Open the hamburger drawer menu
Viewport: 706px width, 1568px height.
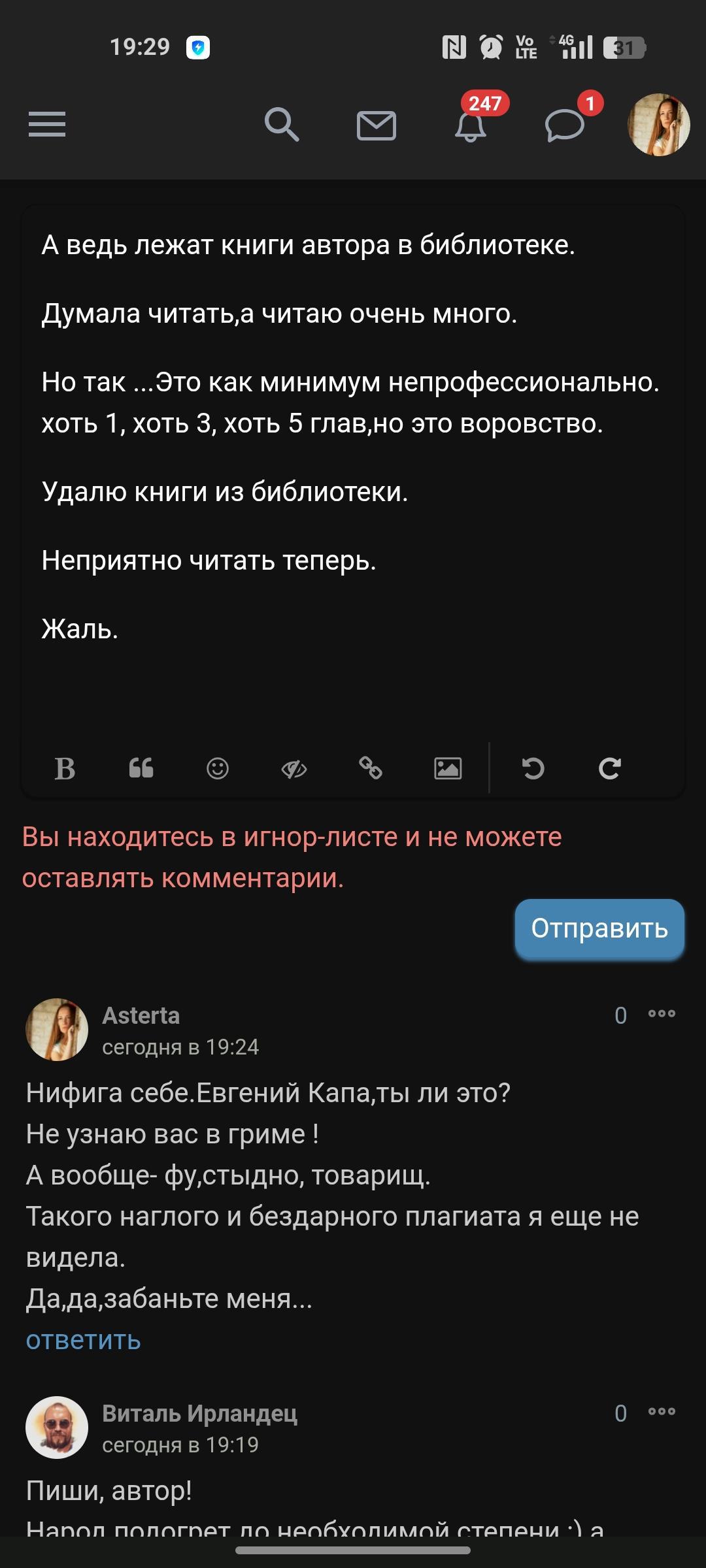[x=47, y=124]
